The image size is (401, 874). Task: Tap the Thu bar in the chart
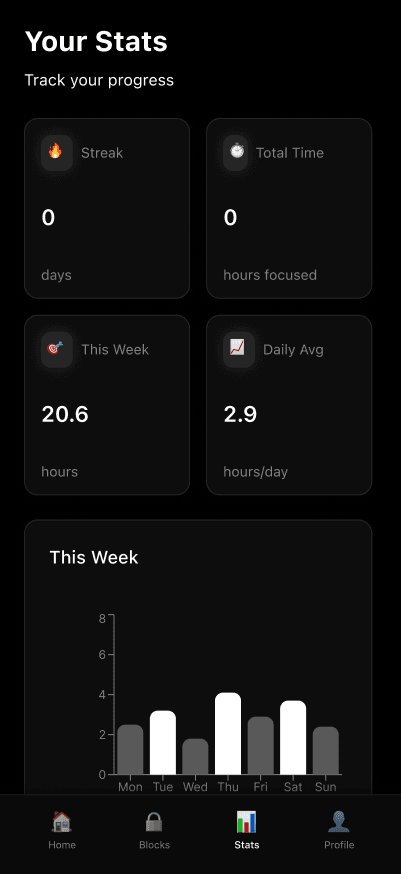[228, 734]
